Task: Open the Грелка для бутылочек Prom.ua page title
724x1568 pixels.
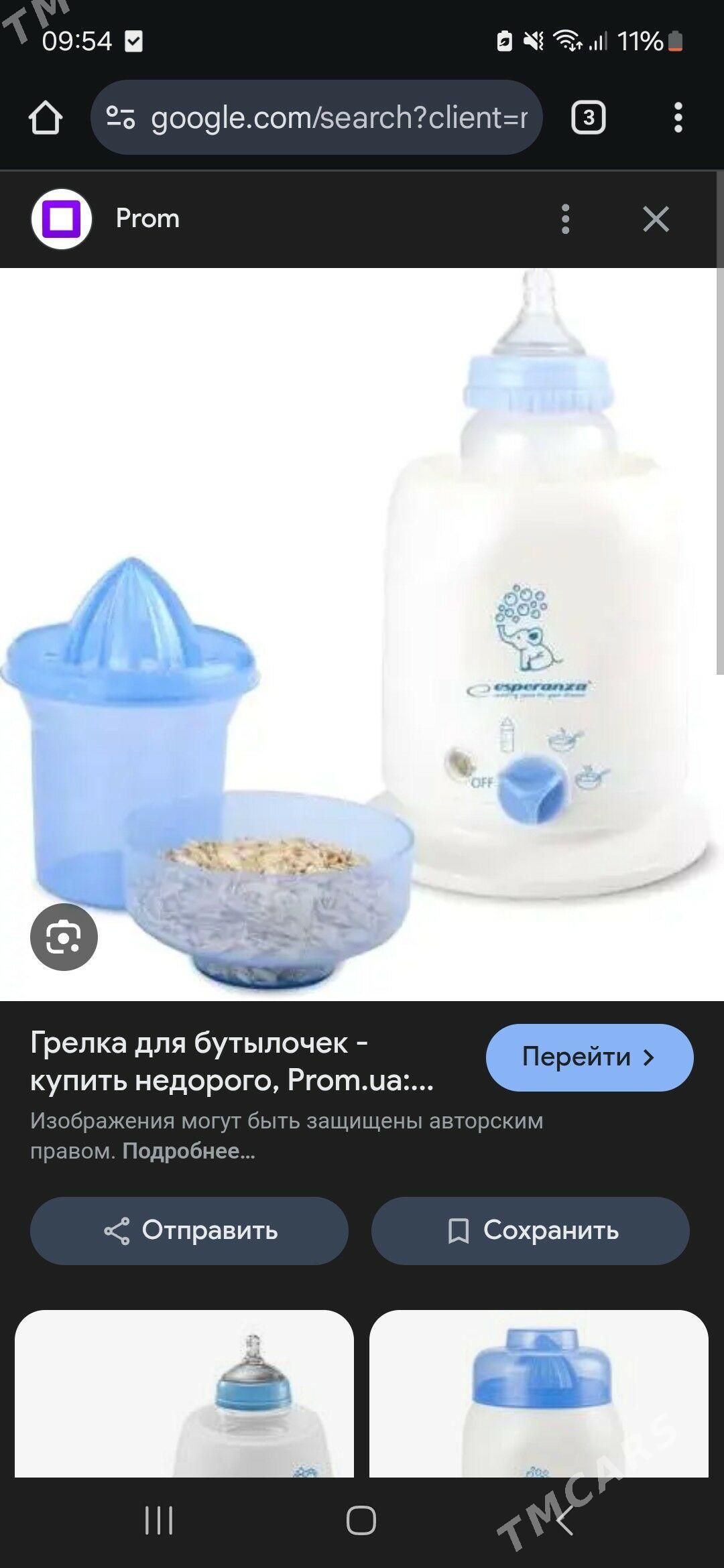Action: pos(231,1061)
